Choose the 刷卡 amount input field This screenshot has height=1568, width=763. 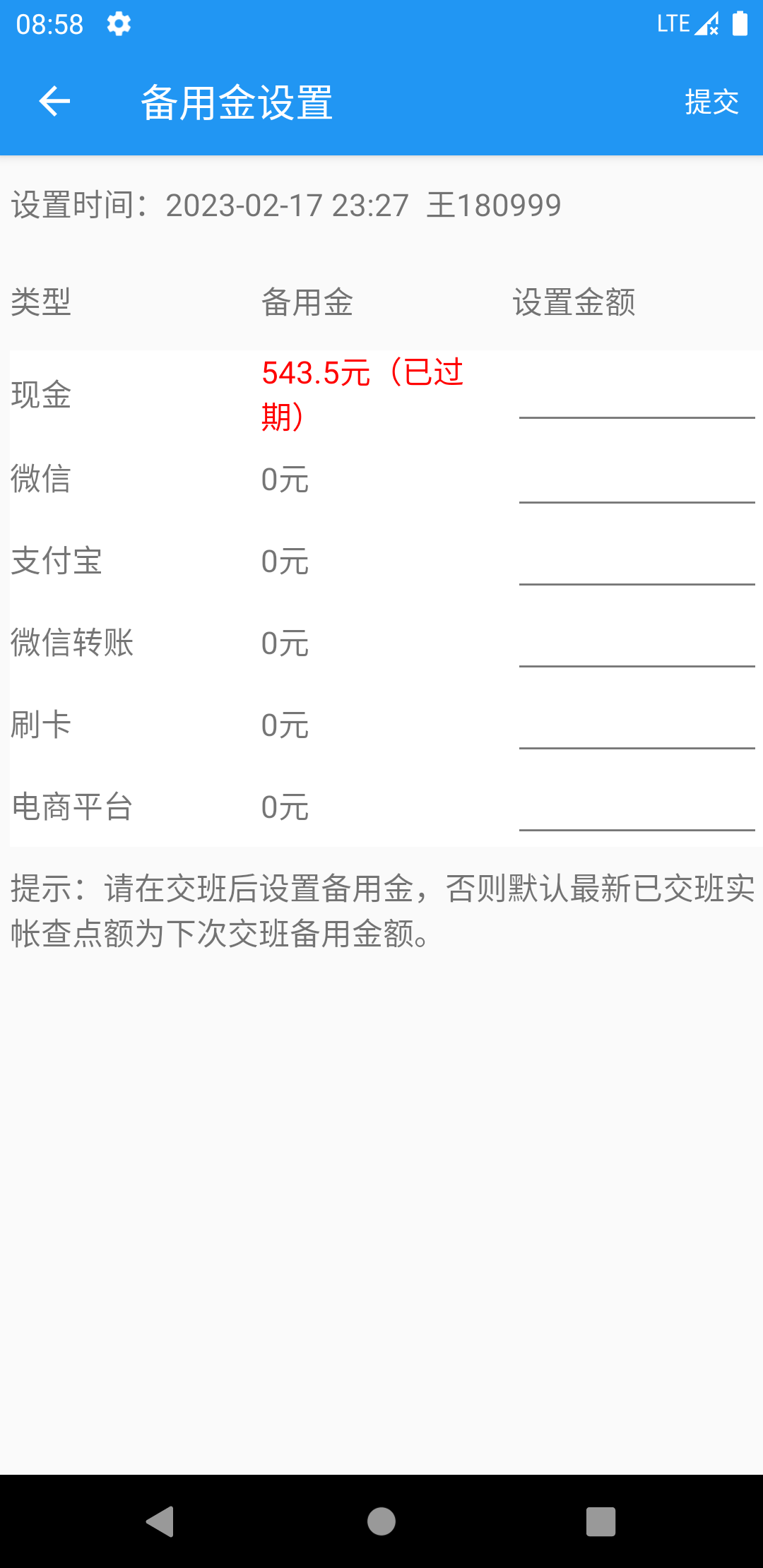point(637,727)
